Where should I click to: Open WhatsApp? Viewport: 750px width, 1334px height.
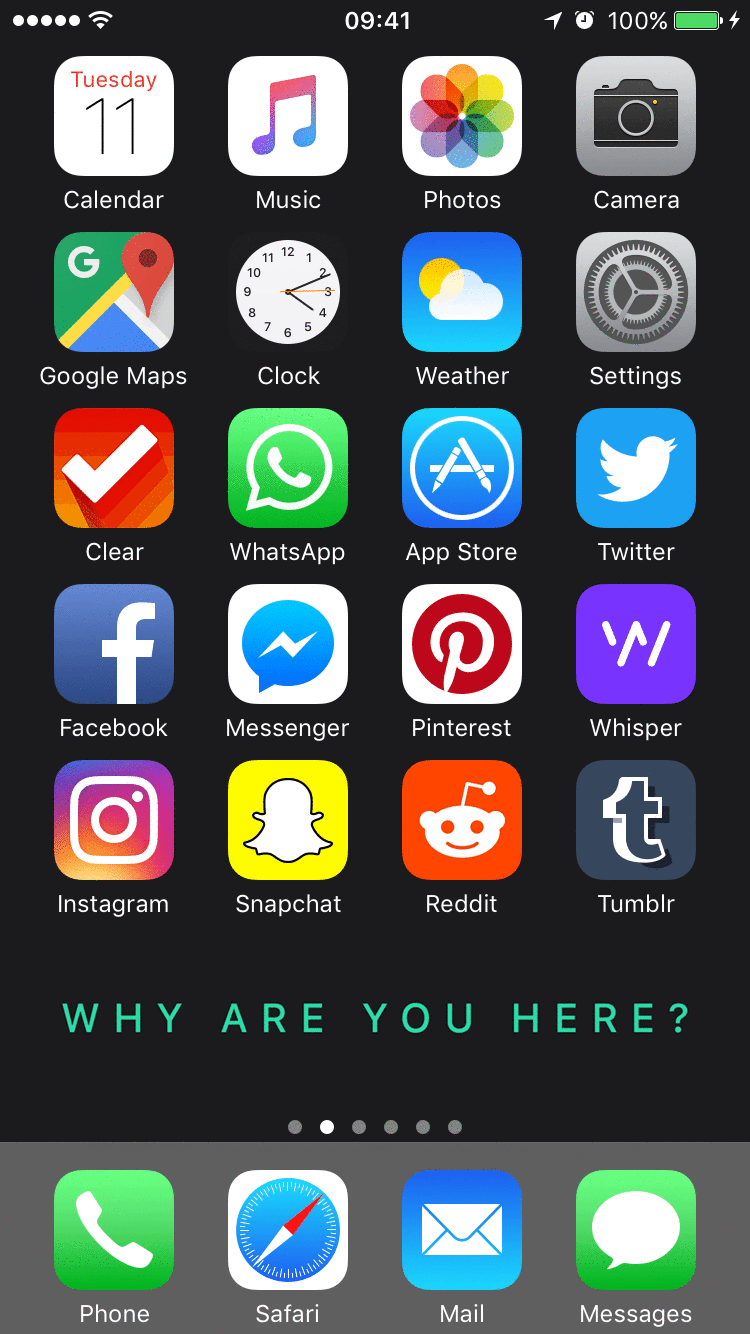(288, 468)
